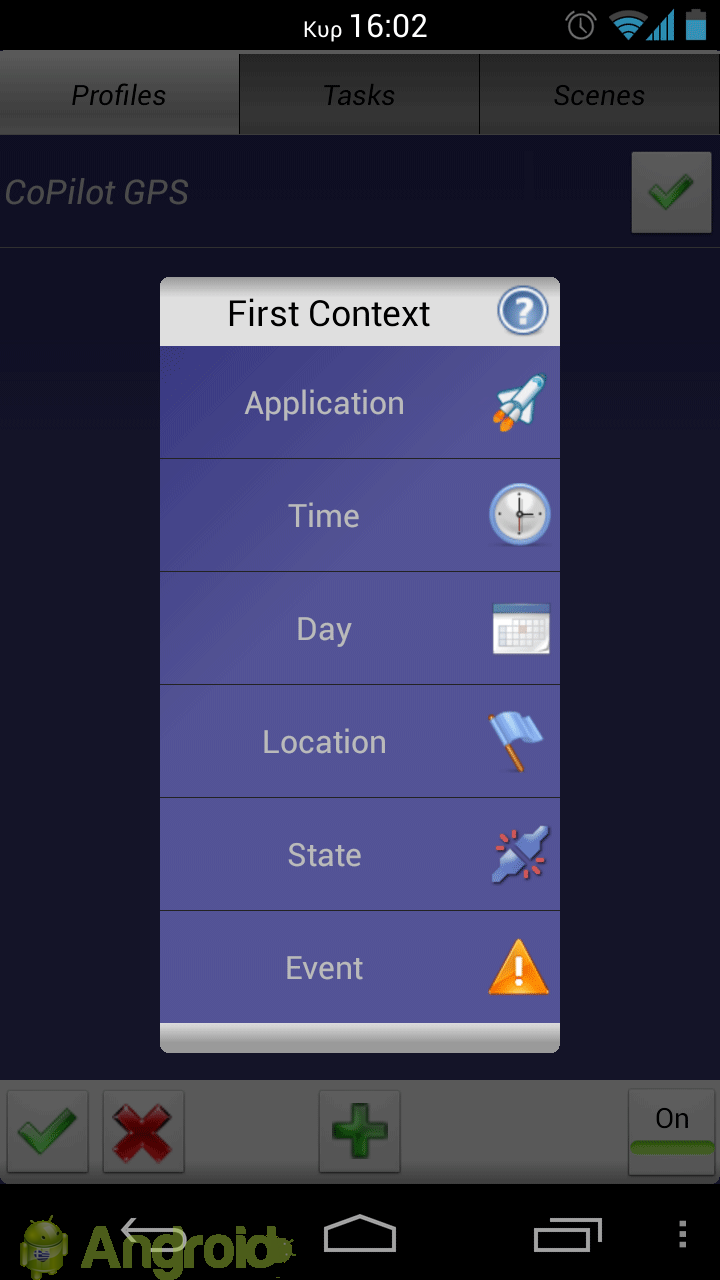Go to the home screen
Screen dimensions: 720x1280
point(360,1235)
